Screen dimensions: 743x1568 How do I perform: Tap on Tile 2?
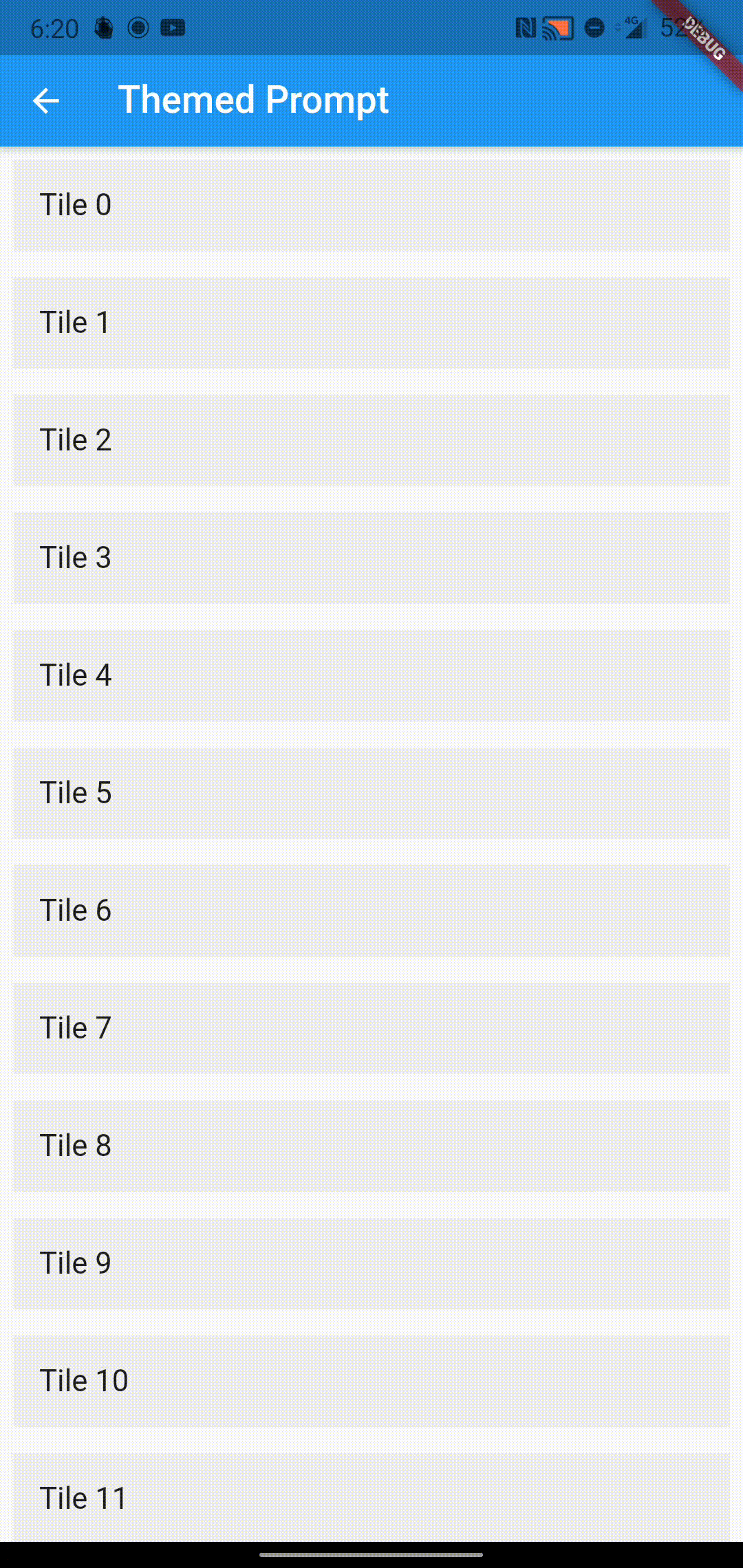point(371,440)
